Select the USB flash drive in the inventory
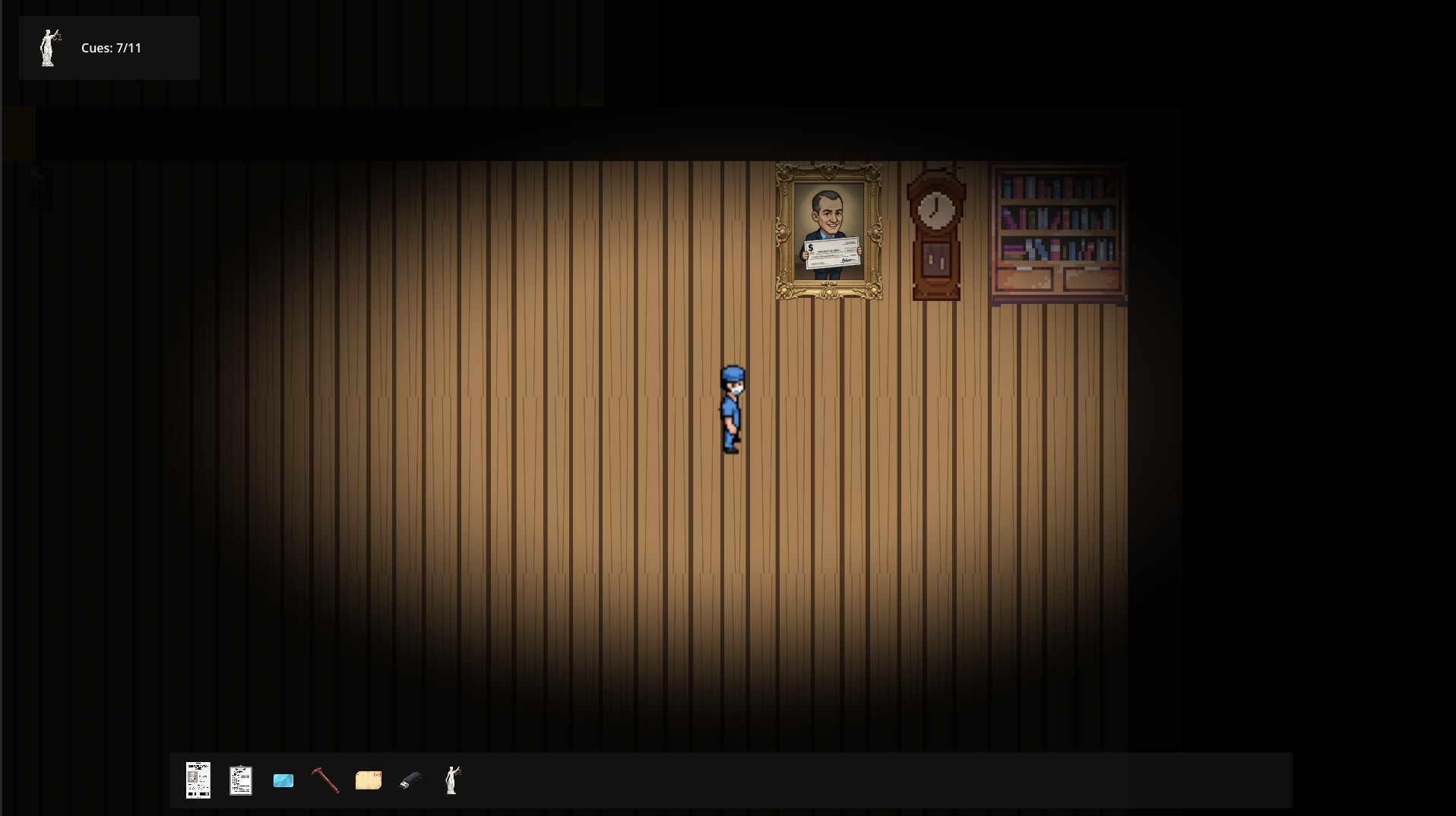 coord(410,780)
